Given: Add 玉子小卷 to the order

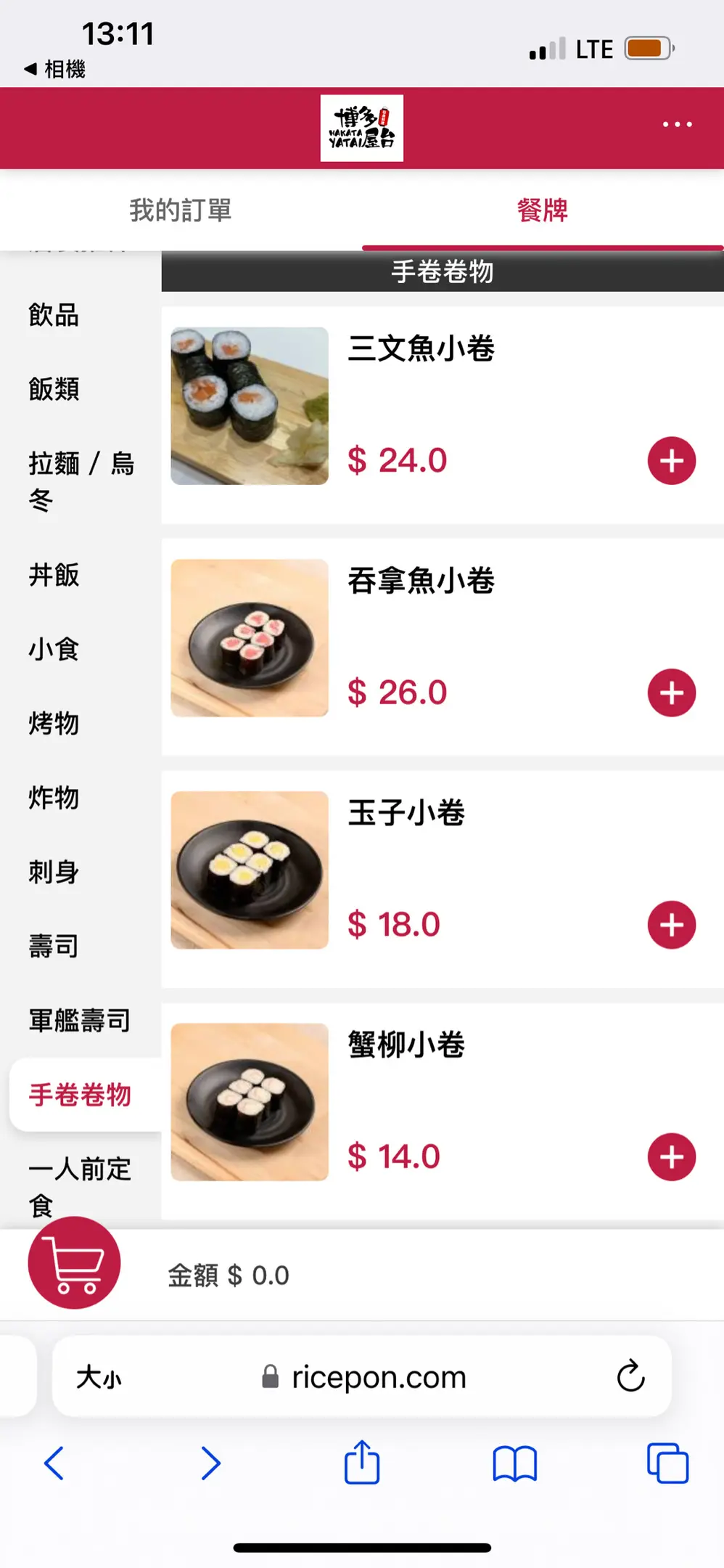Looking at the screenshot, I should (x=671, y=926).
